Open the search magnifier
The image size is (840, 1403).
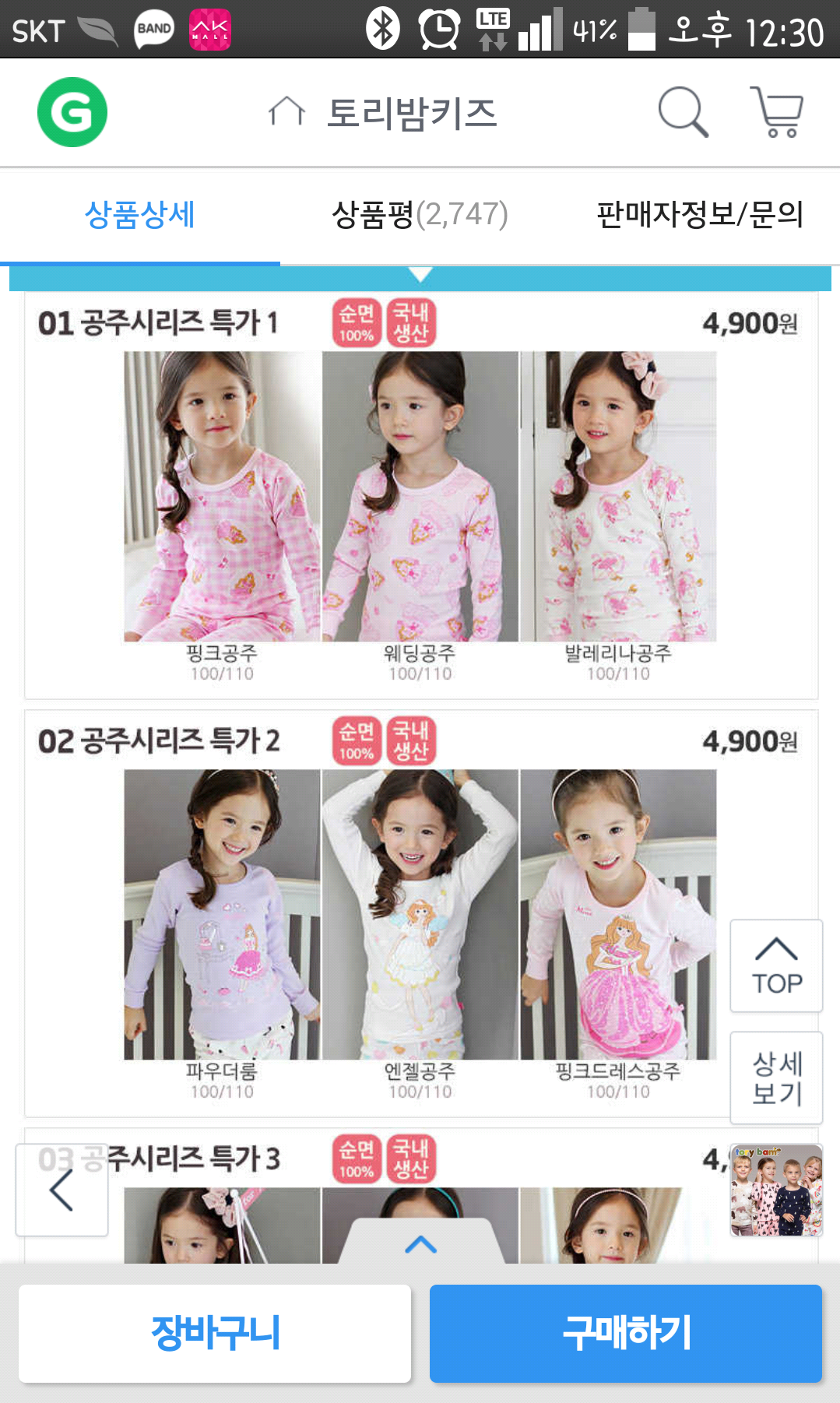click(x=683, y=113)
